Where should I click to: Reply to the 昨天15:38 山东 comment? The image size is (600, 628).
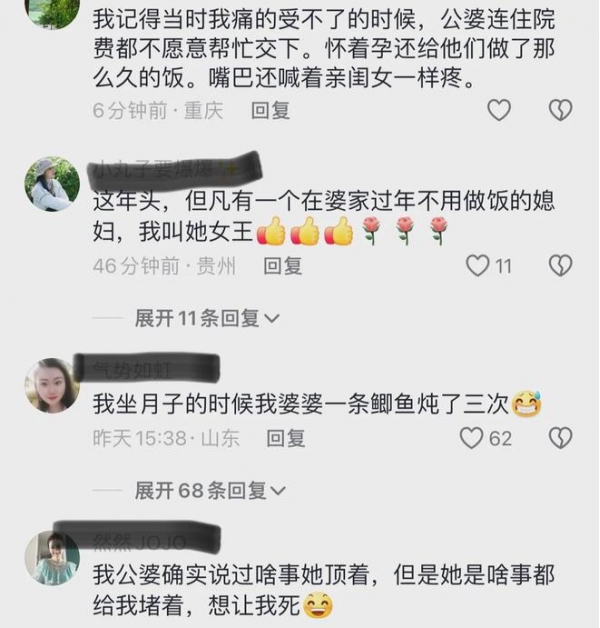[285, 438]
